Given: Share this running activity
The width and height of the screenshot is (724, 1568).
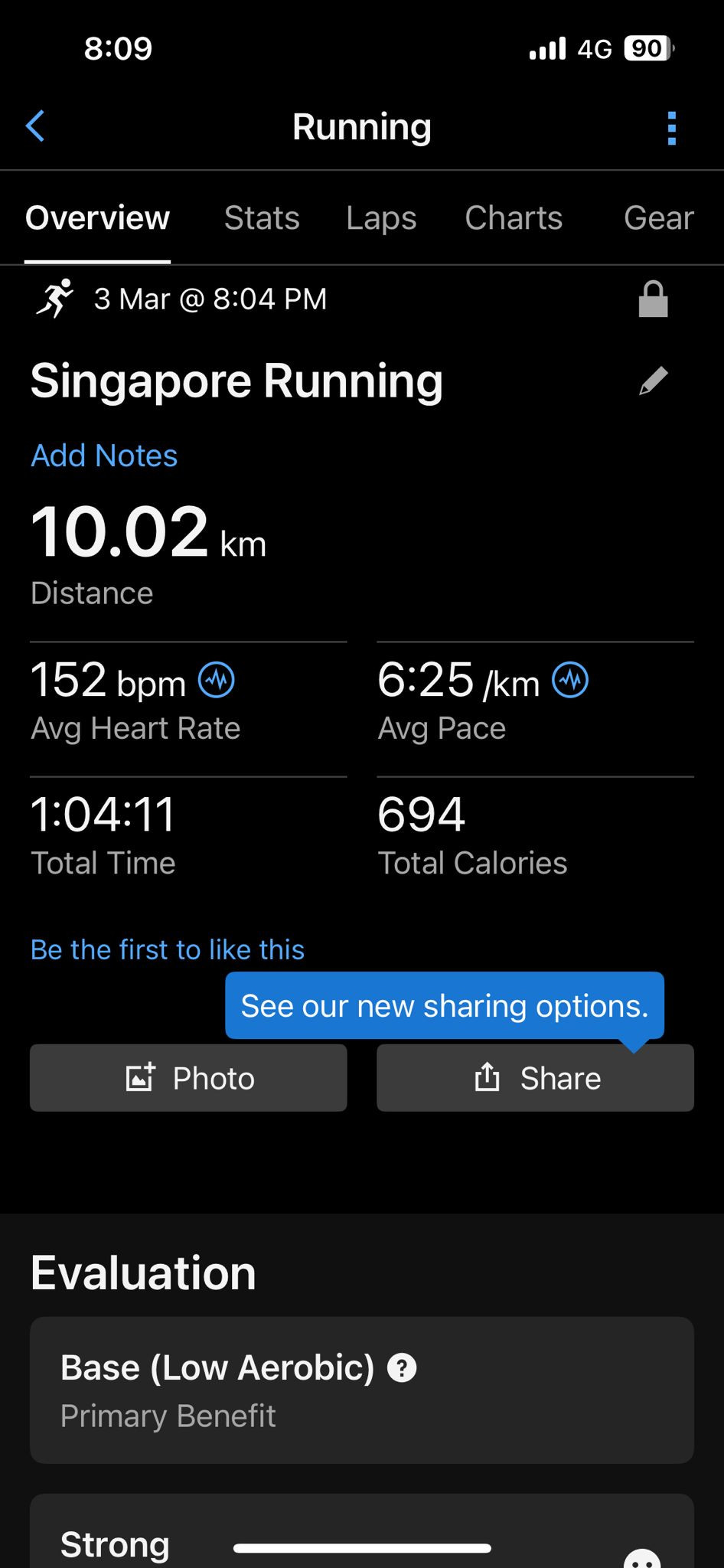Looking at the screenshot, I should [x=535, y=1078].
